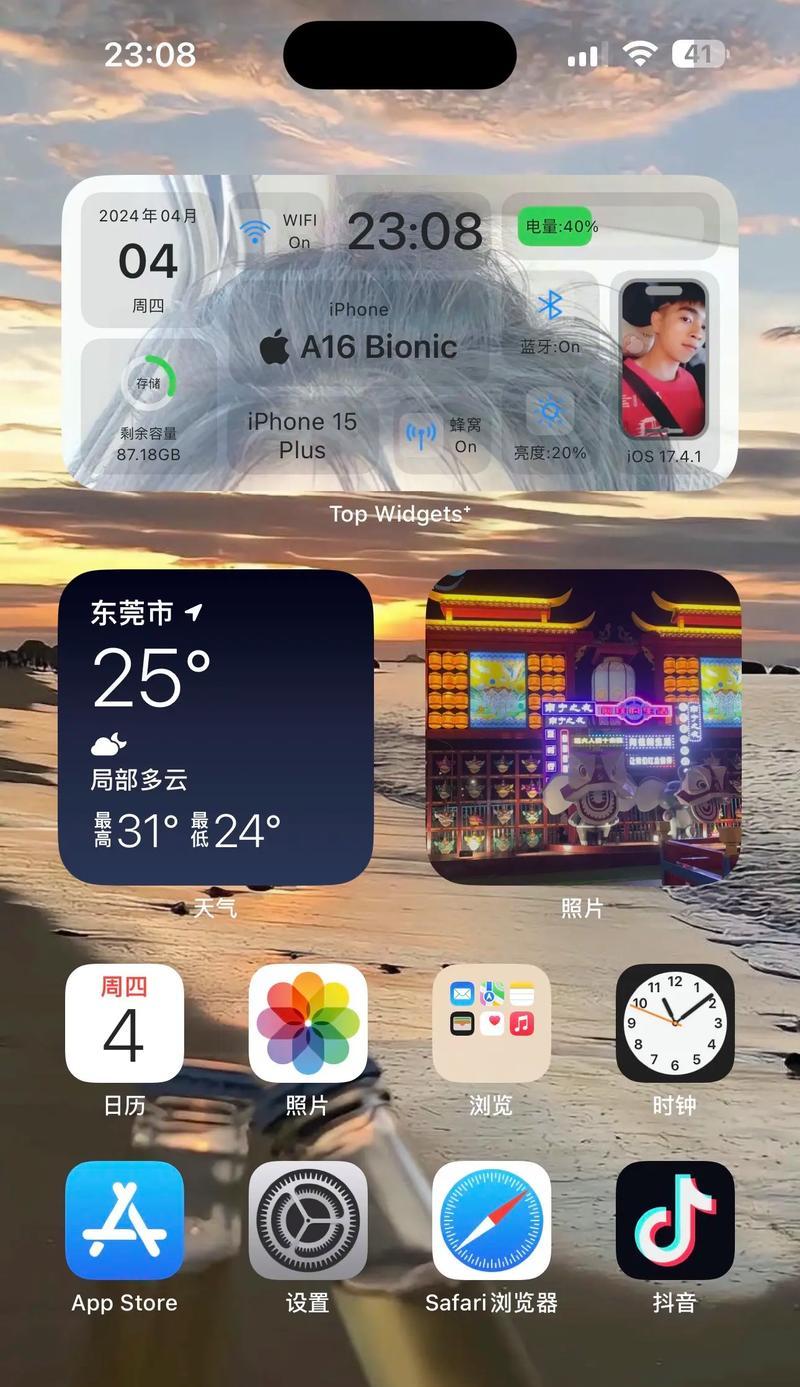
Task: Launch the 时钟 clock app
Action: click(675, 1023)
